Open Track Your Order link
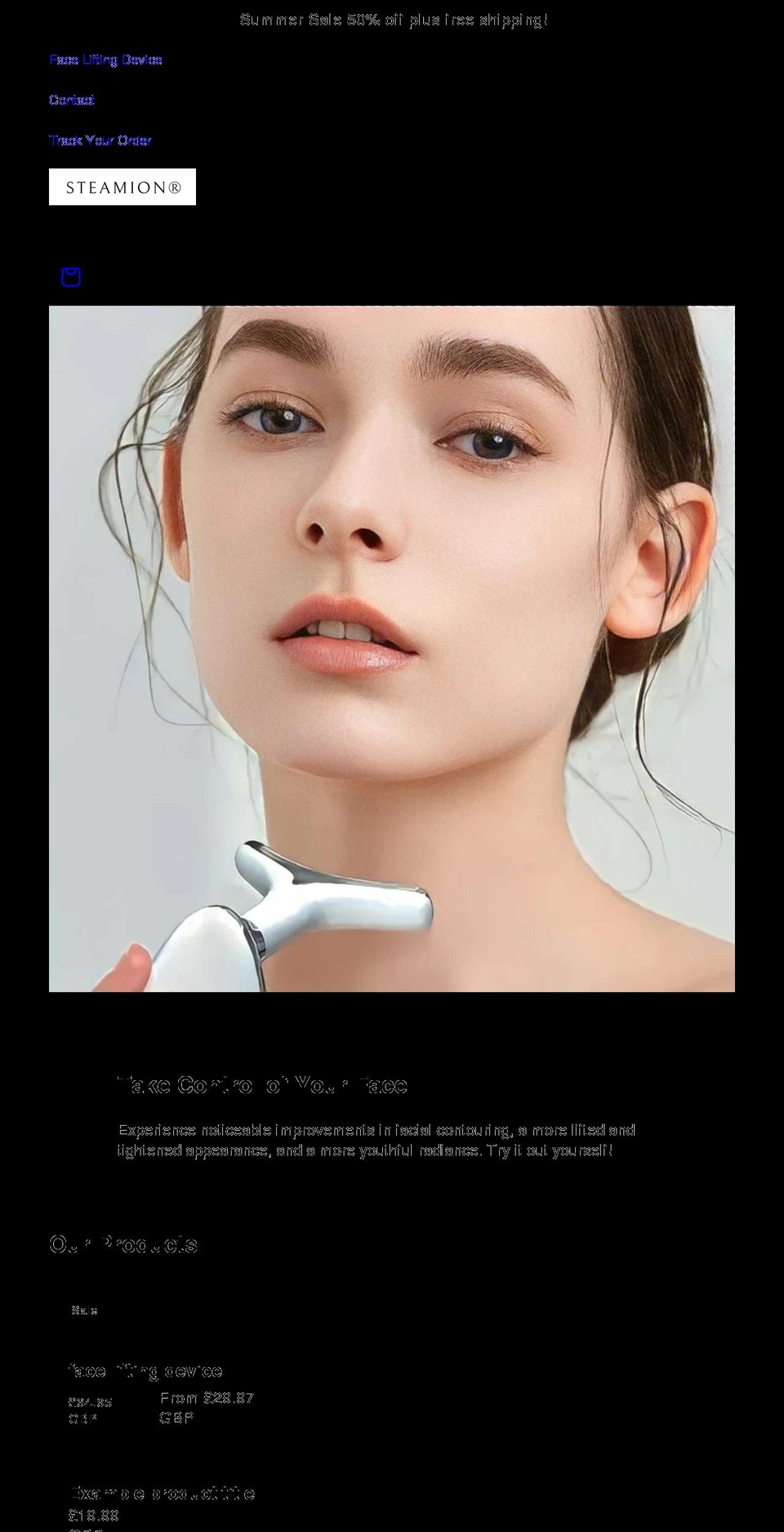 pyautogui.click(x=100, y=141)
